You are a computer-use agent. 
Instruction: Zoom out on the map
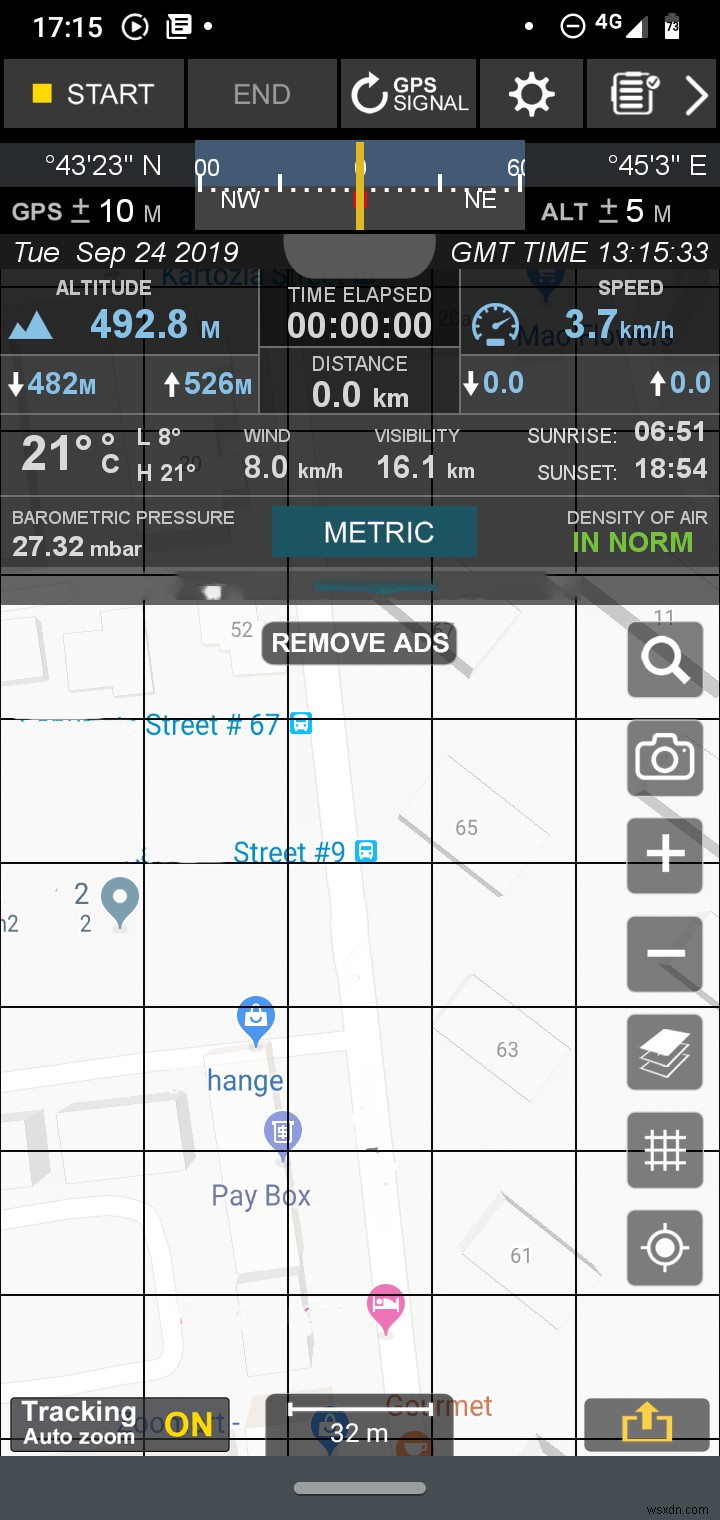664,954
